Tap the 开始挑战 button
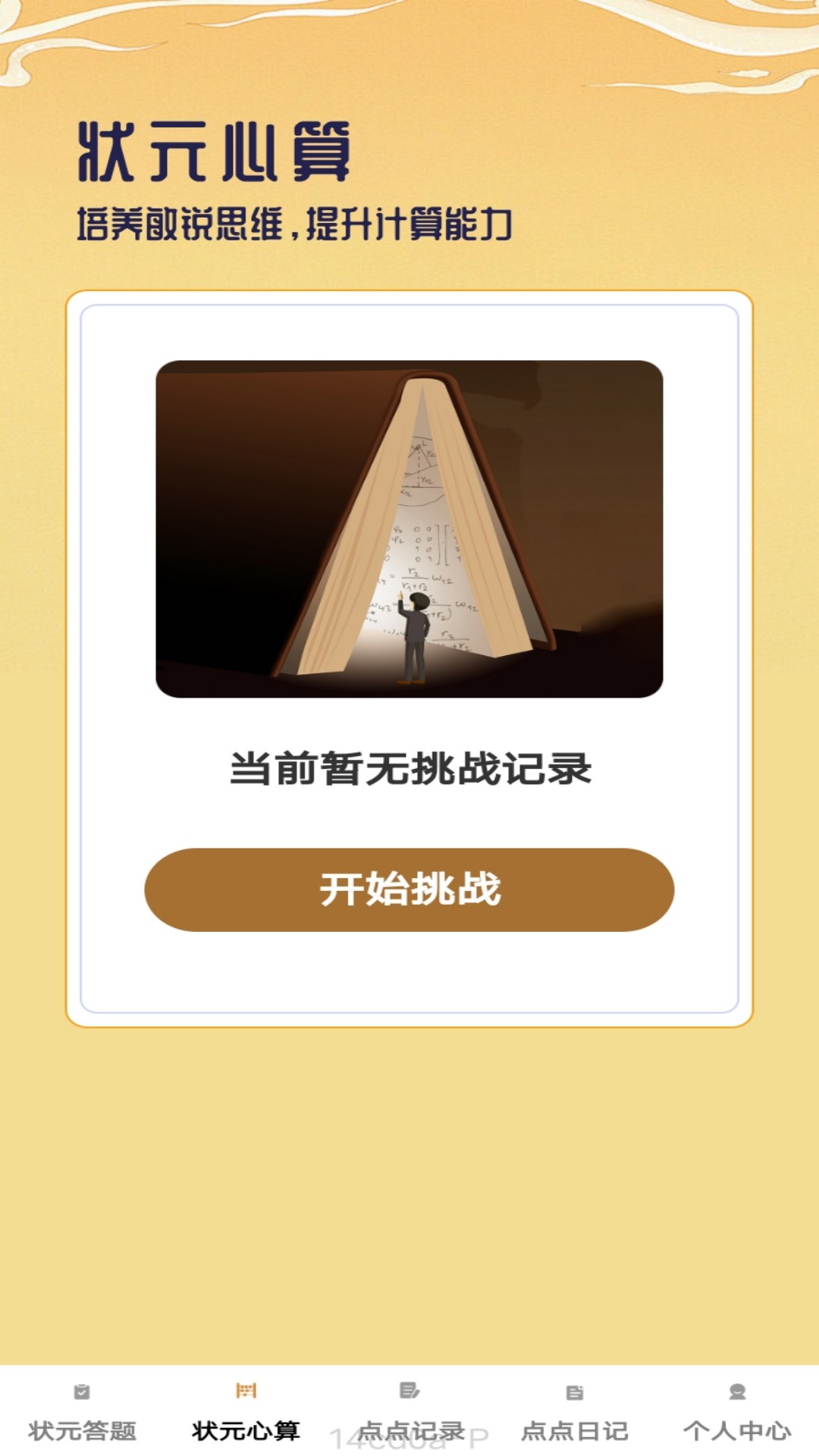This screenshot has height=1456, width=819. (x=409, y=890)
